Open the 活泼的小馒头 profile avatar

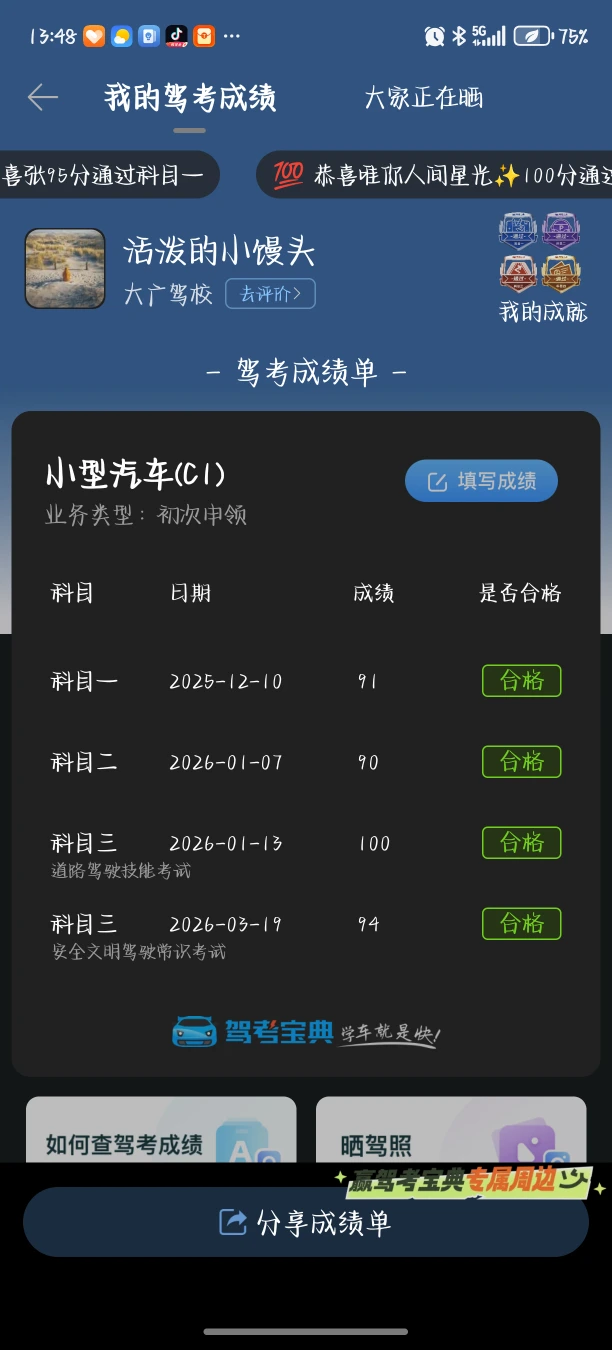tap(65, 268)
